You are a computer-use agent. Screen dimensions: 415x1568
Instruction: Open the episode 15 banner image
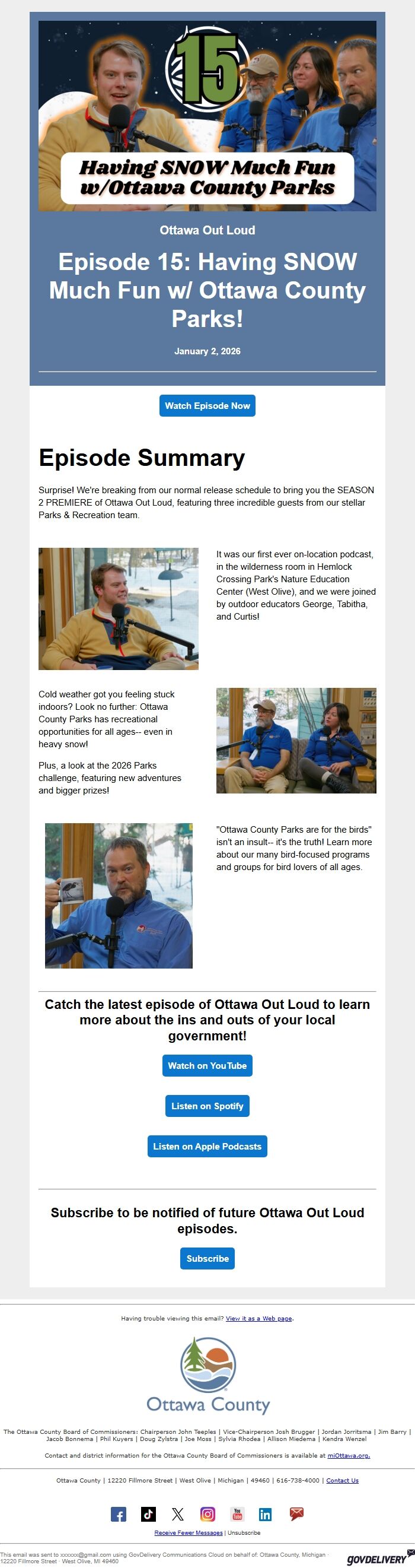click(207, 116)
